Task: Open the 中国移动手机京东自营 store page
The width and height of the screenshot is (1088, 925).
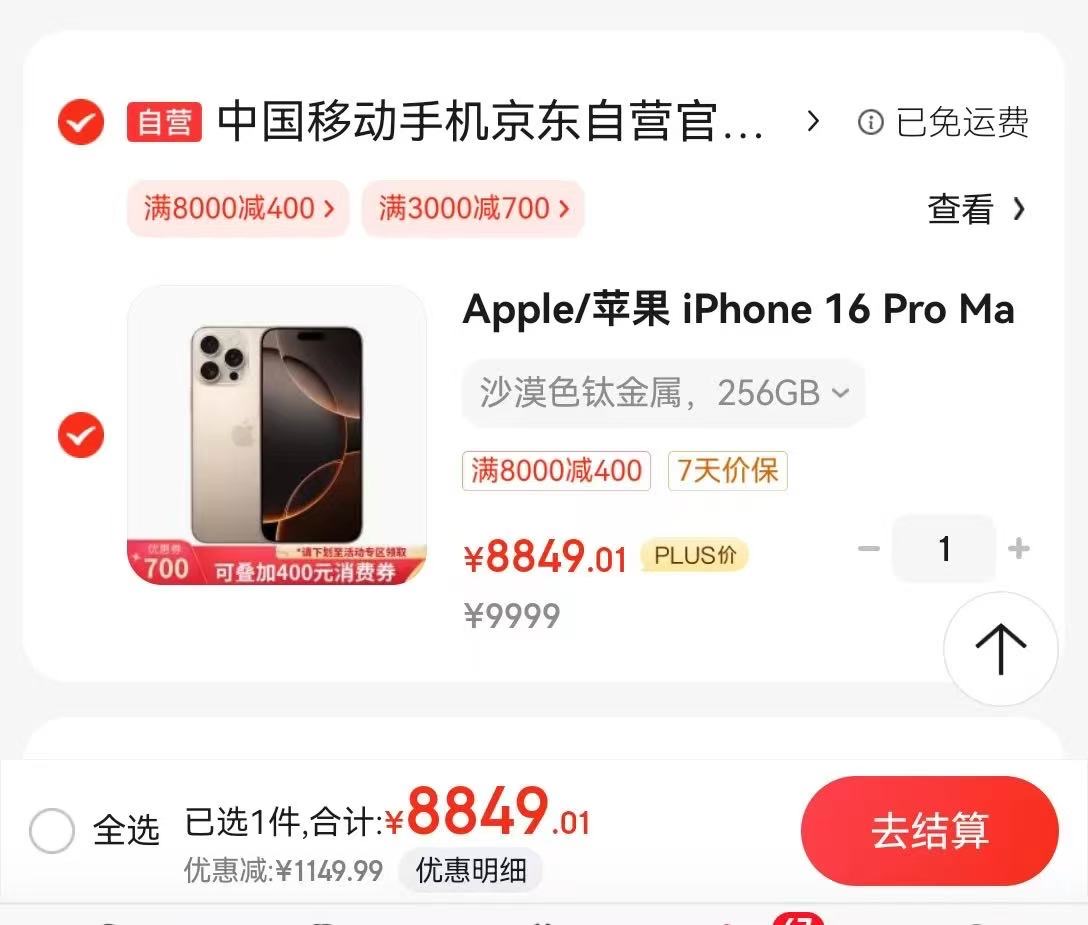Action: [490, 123]
